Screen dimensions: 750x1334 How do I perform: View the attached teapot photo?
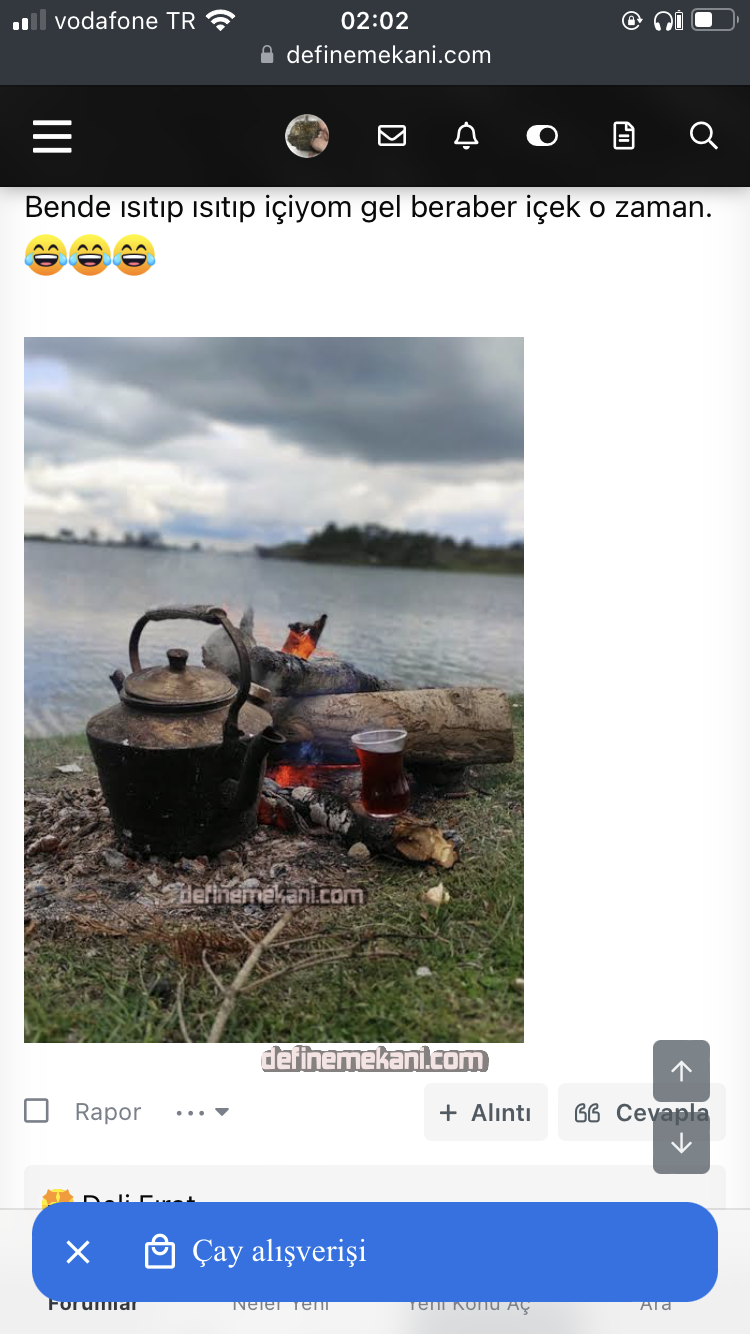click(273, 689)
